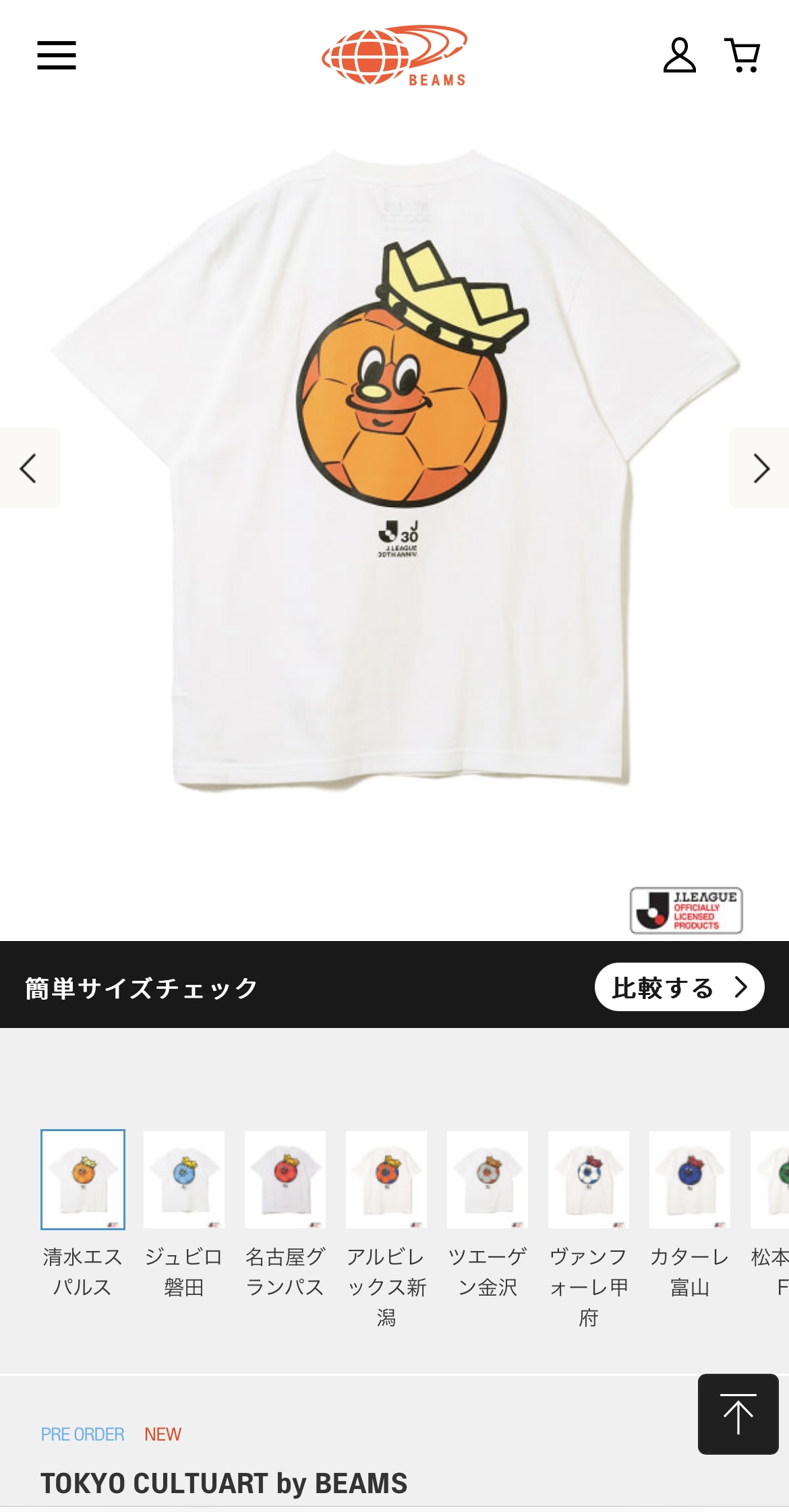
Task: Select the 清水エスパルス shirt thumbnail
Action: 83,1179
